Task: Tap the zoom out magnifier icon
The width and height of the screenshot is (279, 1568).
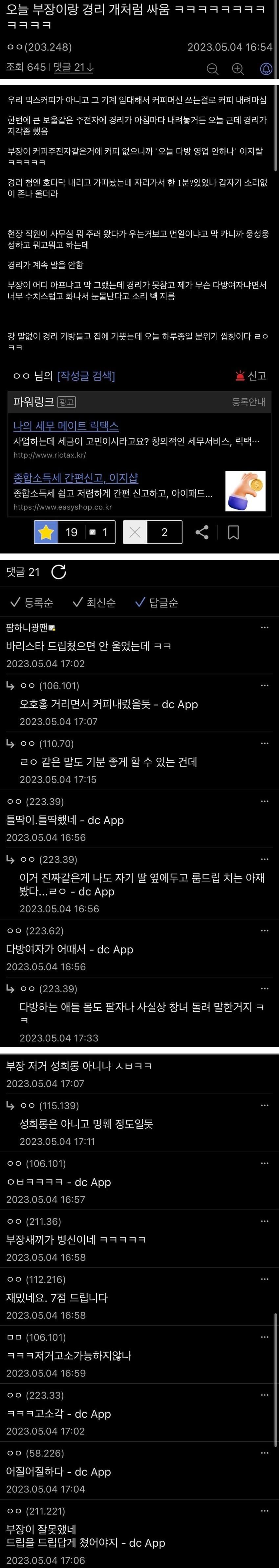Action: [213, 70]
